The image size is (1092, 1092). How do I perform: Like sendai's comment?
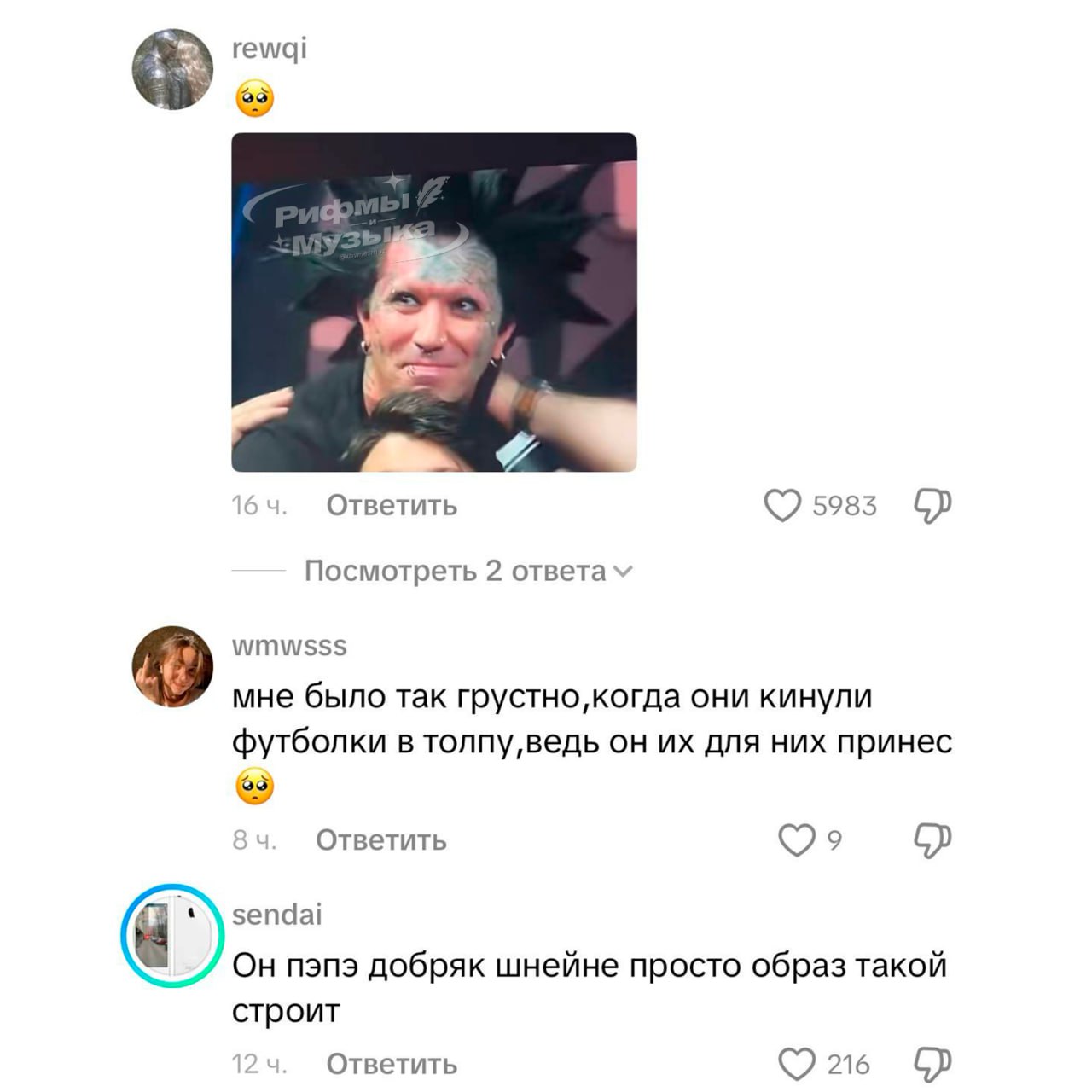pyautogui.click(x=797, y=1064)
